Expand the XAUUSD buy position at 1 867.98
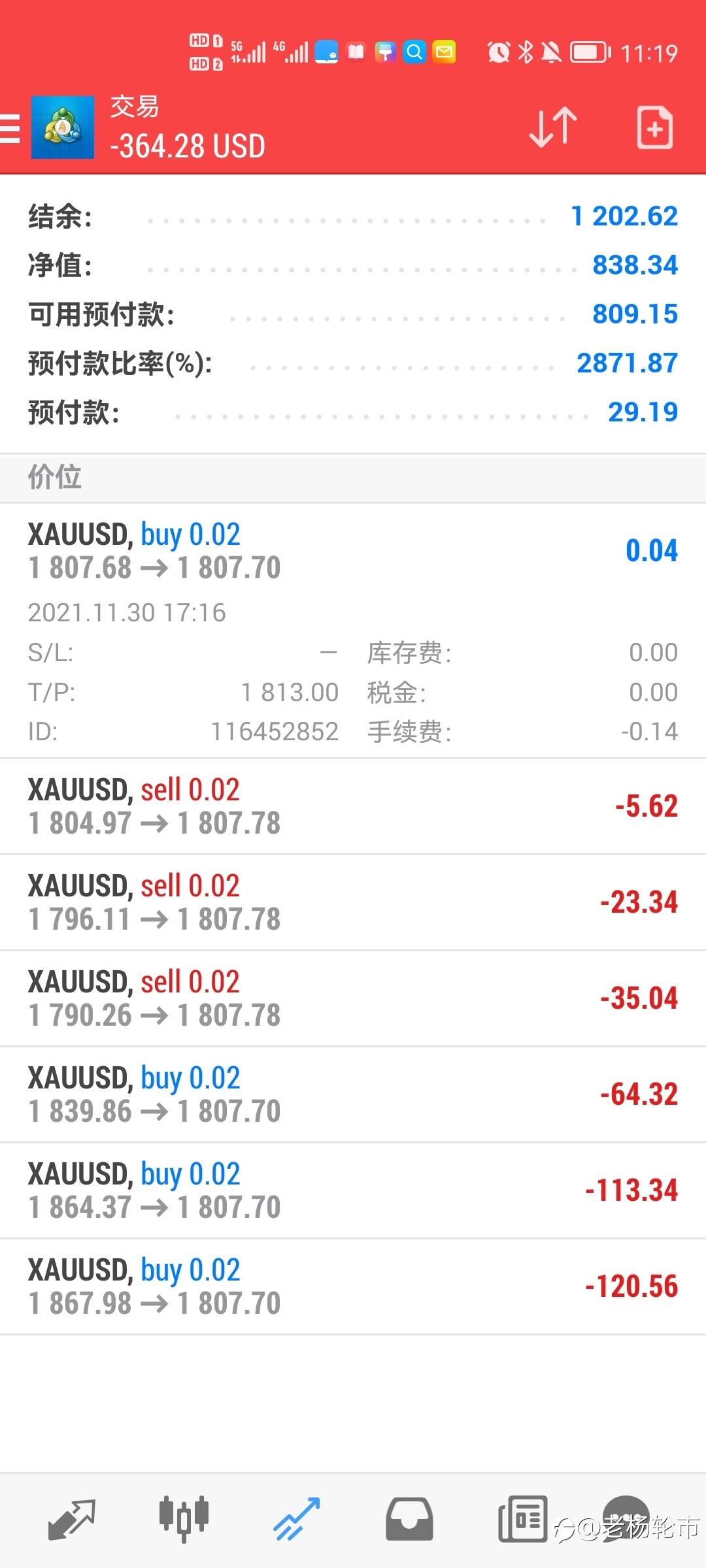 [353, 1286]
